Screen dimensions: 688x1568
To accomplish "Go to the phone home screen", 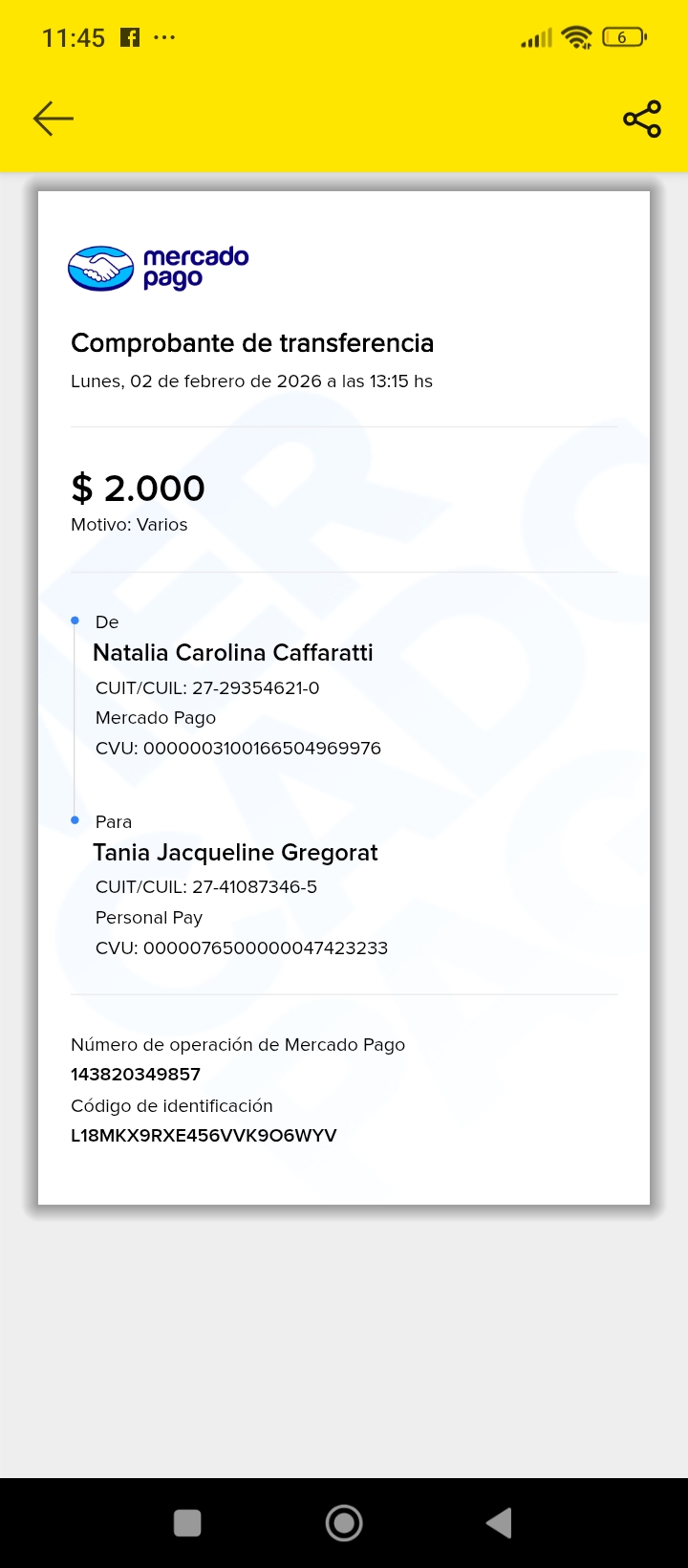I will (x=344, y=1522).
